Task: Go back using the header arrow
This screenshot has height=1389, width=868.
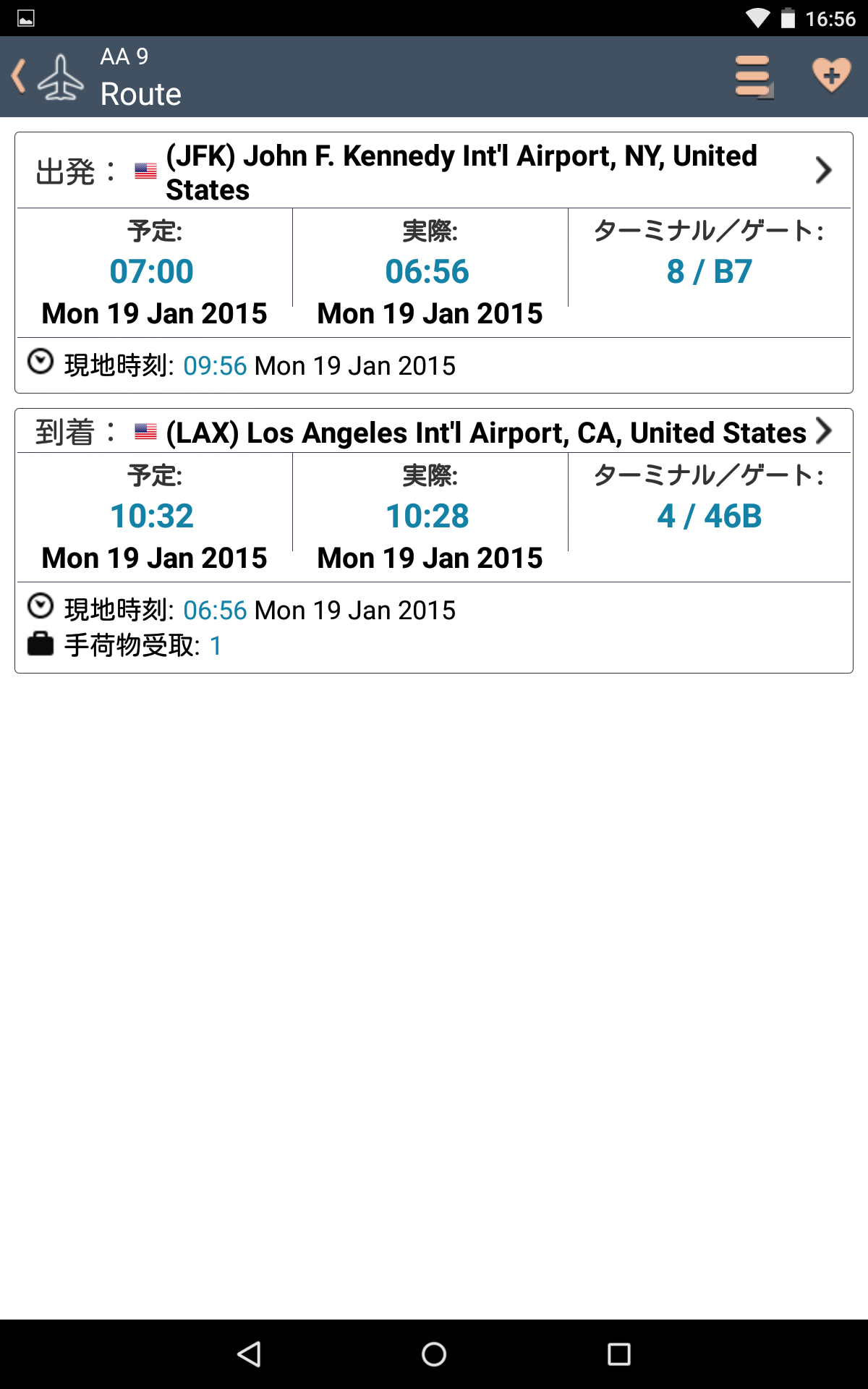Action: click(20, 77)
